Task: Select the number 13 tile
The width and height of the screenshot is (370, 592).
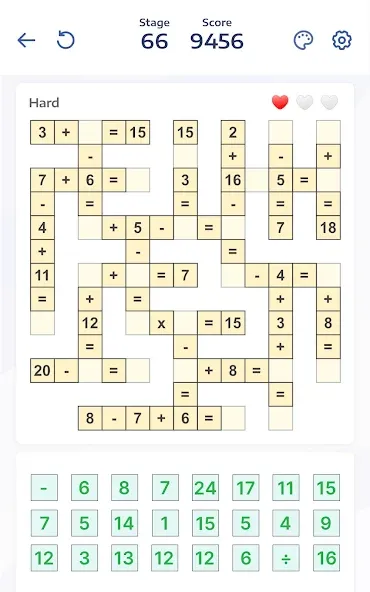Action: click(125, 558)
